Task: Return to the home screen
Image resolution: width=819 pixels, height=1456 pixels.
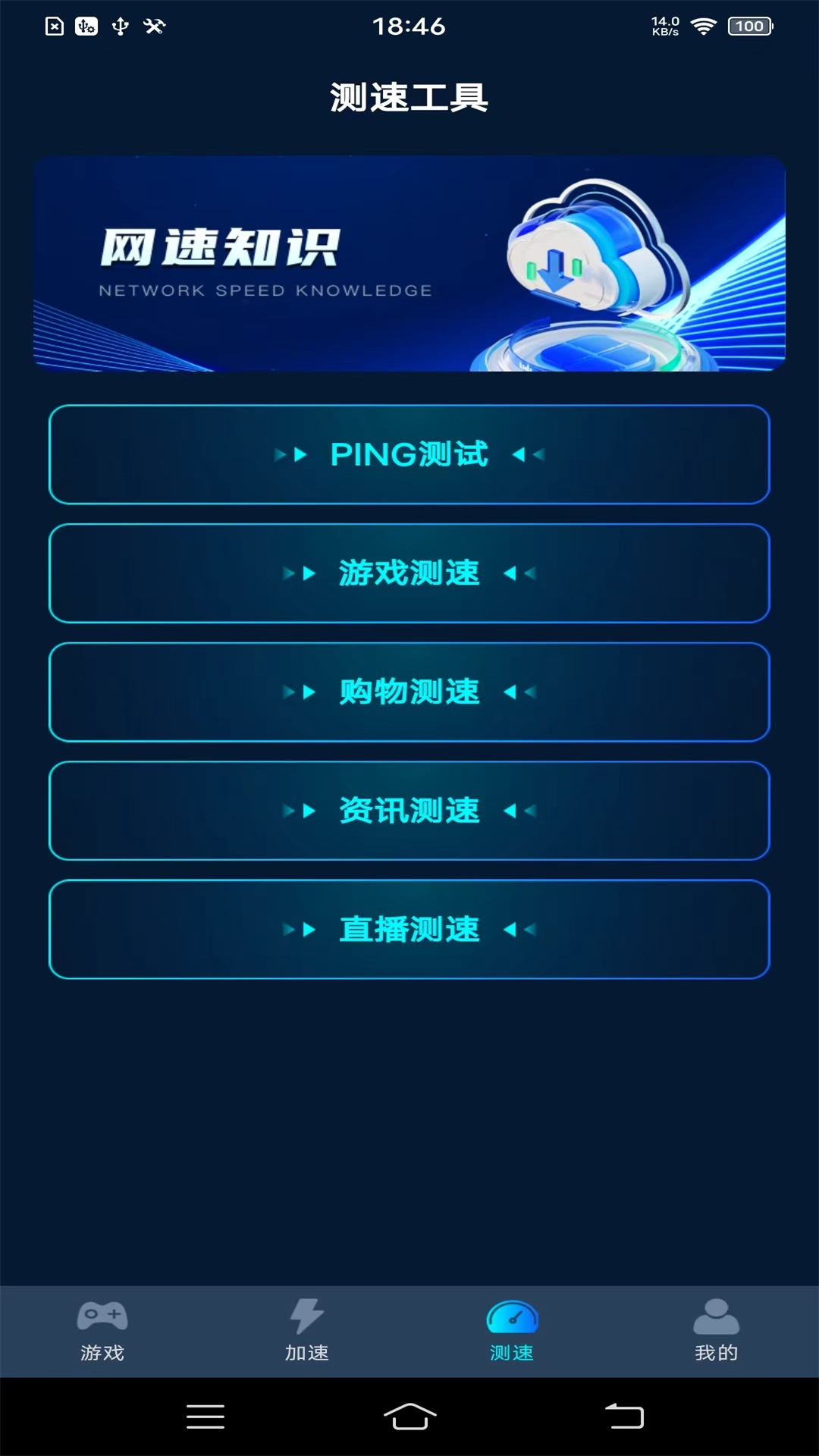Action: coord(409,1417)
